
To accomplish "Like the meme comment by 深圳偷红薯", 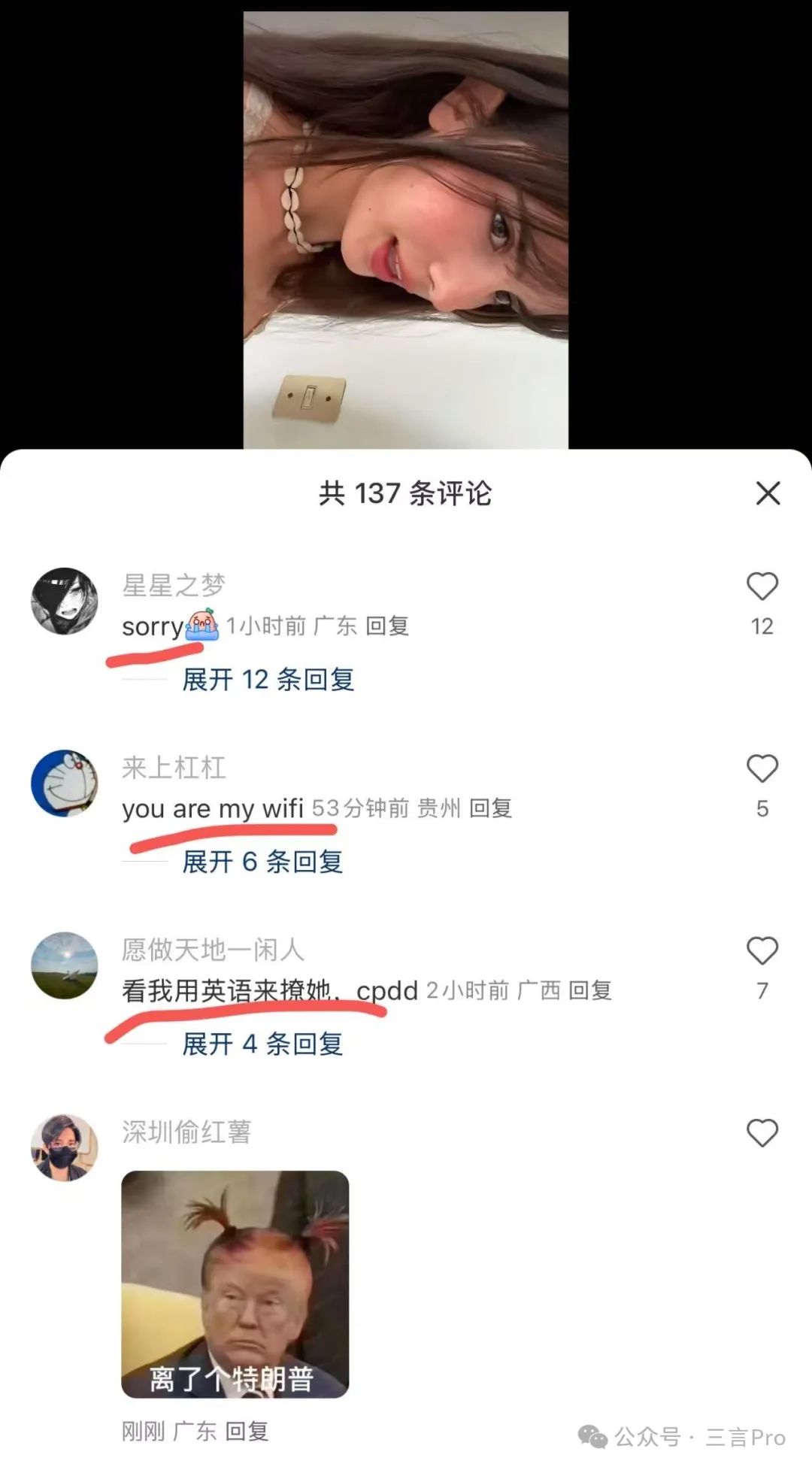I will tap(762, 1134).
